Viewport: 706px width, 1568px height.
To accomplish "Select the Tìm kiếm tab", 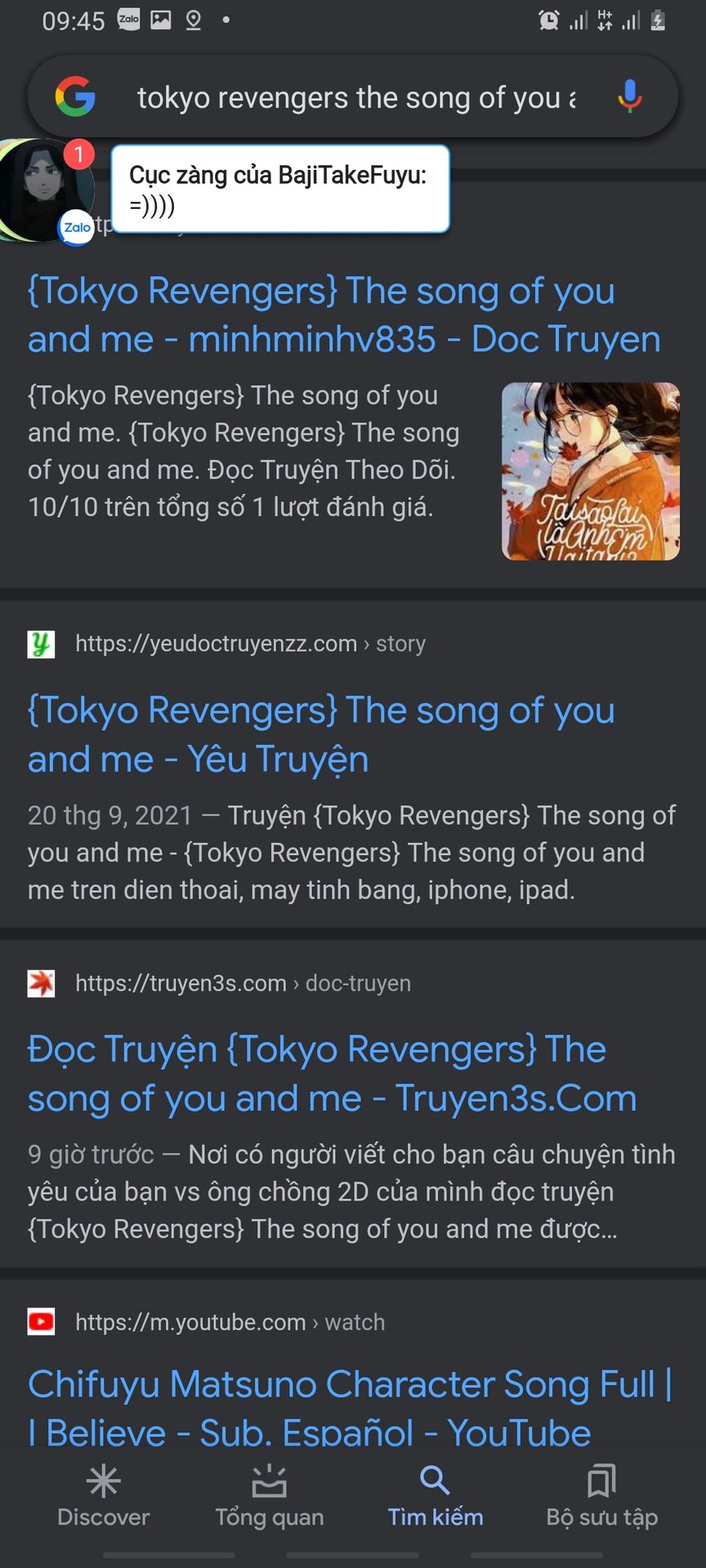I will 435,1496.
